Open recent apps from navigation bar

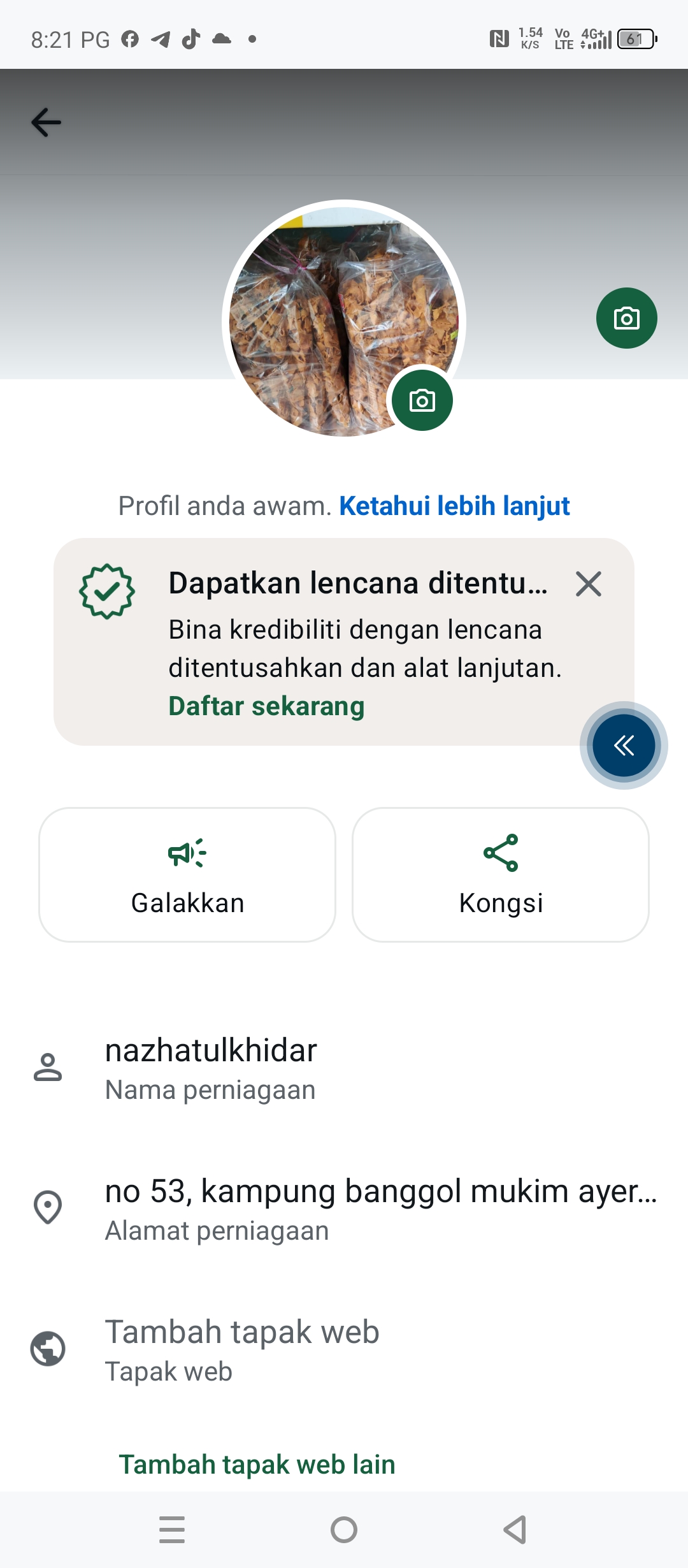coord(172,1529)
